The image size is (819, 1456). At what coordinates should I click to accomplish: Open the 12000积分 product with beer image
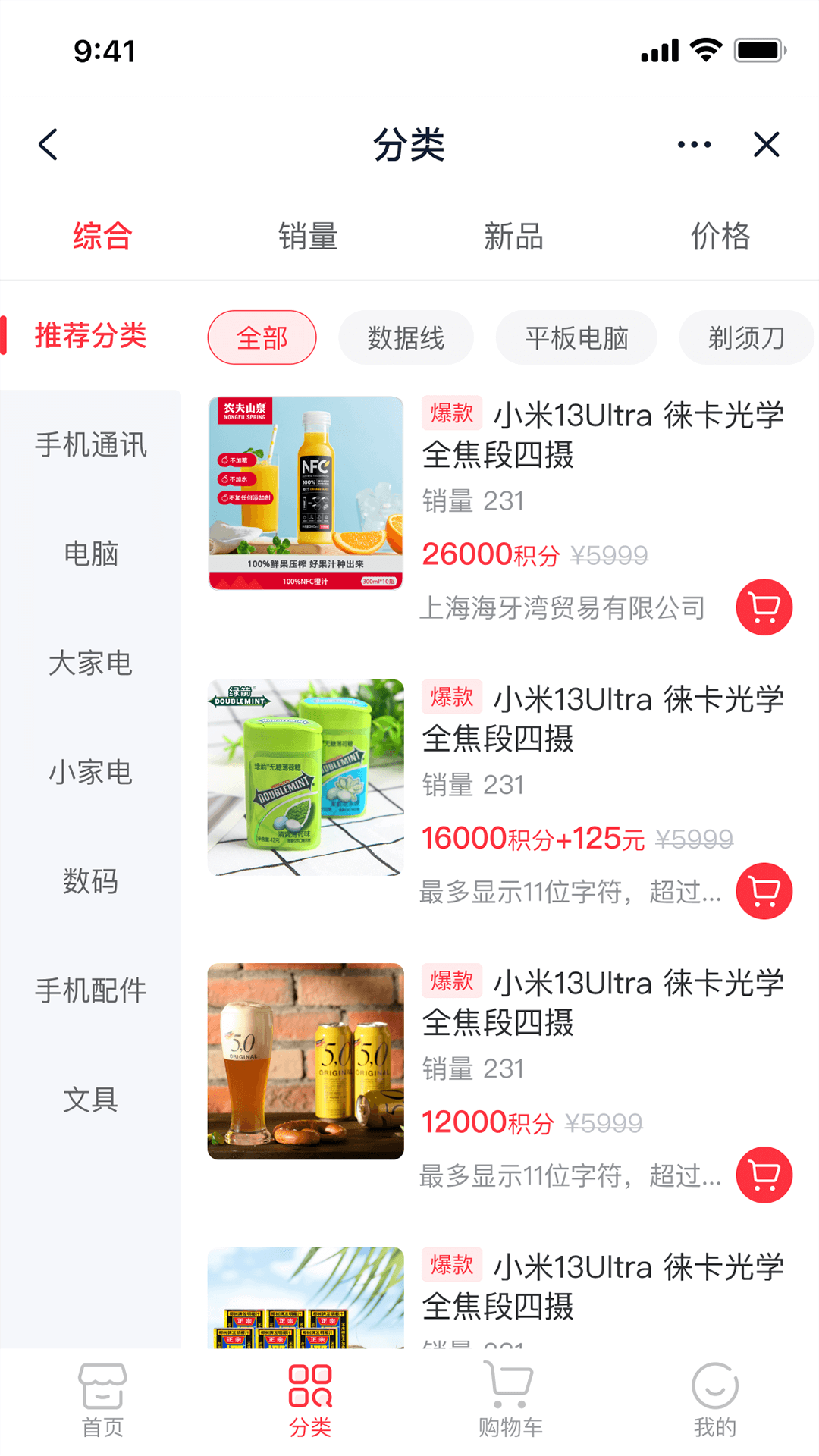click(x=306, y=1061)
